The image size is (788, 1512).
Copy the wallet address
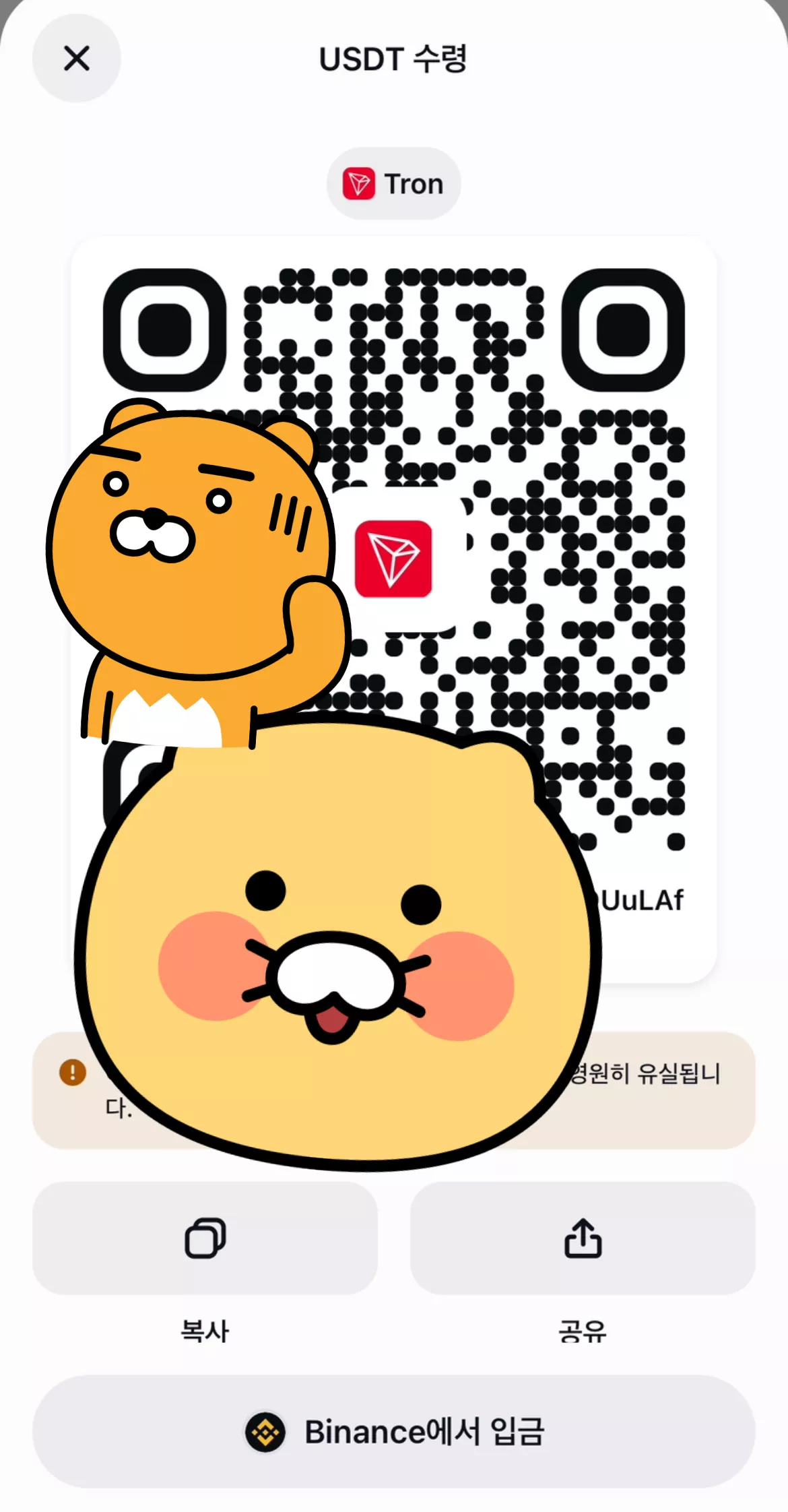point(205,1237)
